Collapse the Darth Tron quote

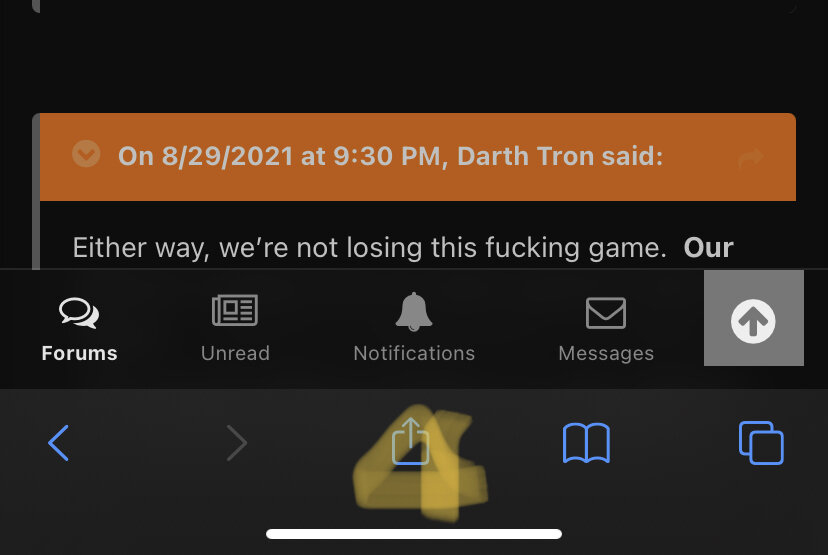87,156
